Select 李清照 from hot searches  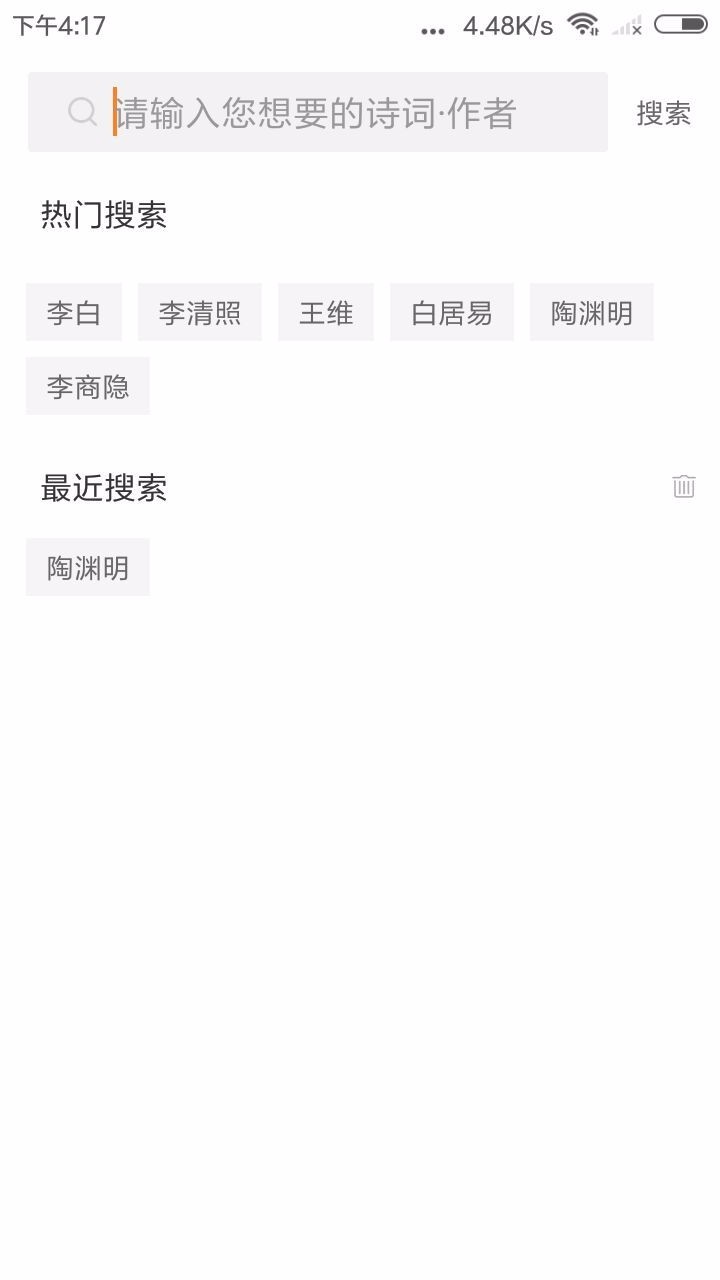(x=199, y=311)
